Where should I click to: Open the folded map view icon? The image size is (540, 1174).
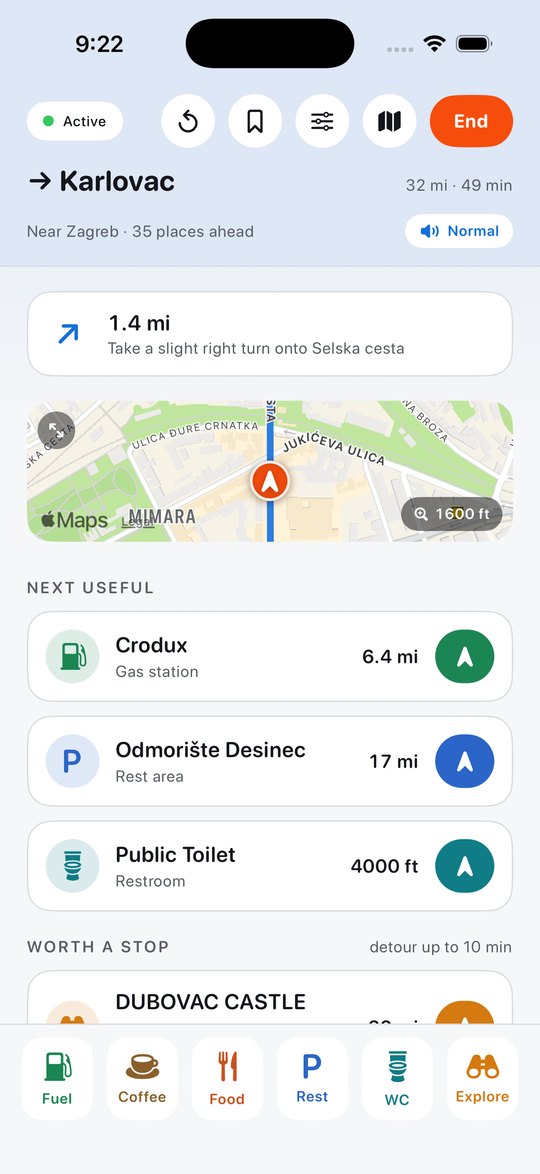pyautogui.click(x=389, y=121)
